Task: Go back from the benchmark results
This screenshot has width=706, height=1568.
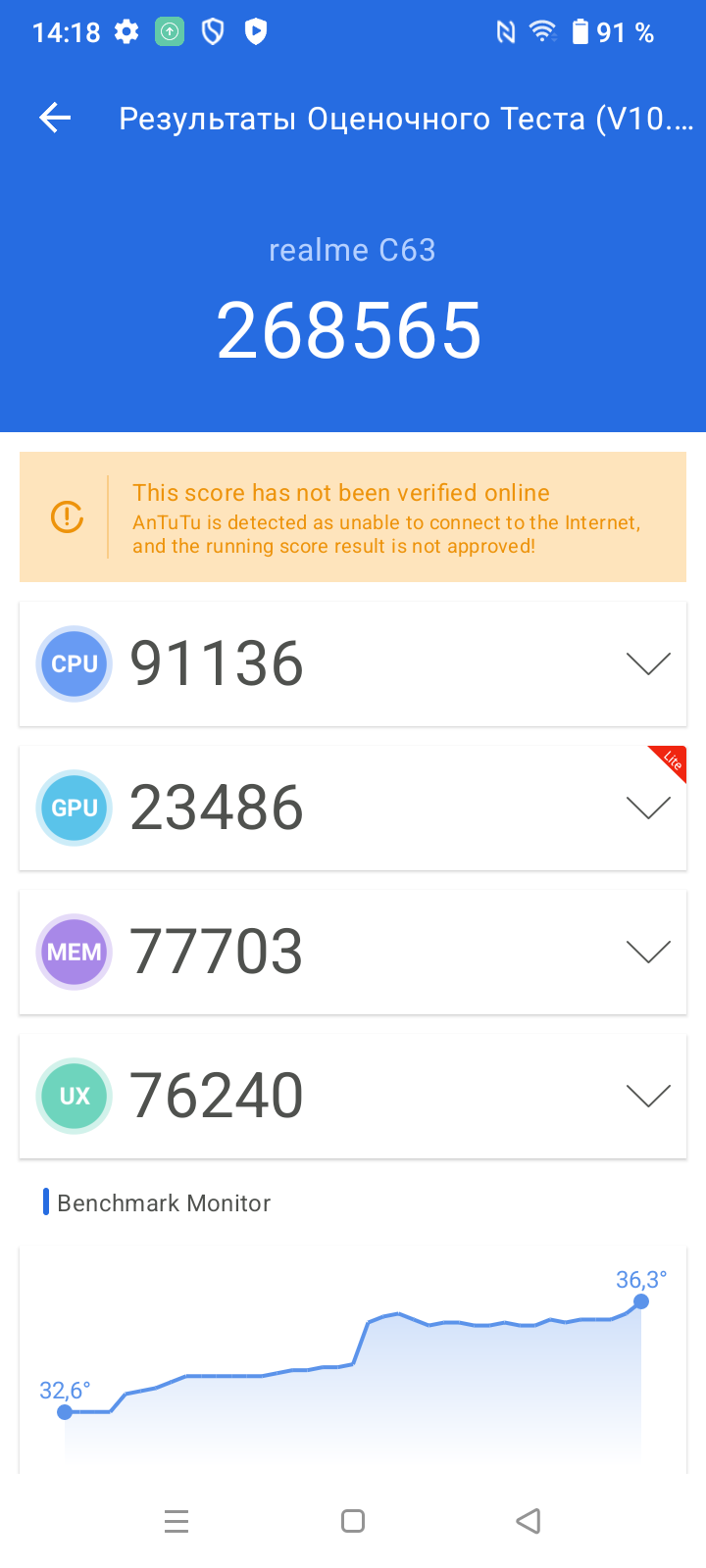Action: [x=55, y=119]
